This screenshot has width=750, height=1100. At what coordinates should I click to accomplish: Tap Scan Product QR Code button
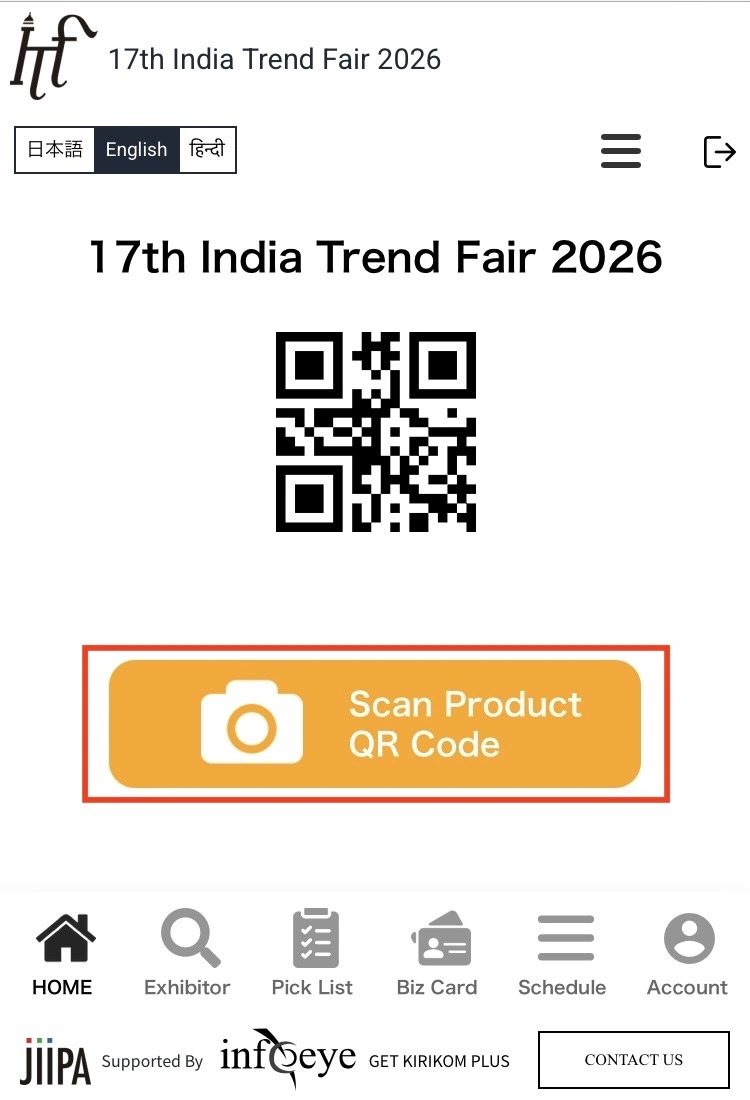pos(375,724)
